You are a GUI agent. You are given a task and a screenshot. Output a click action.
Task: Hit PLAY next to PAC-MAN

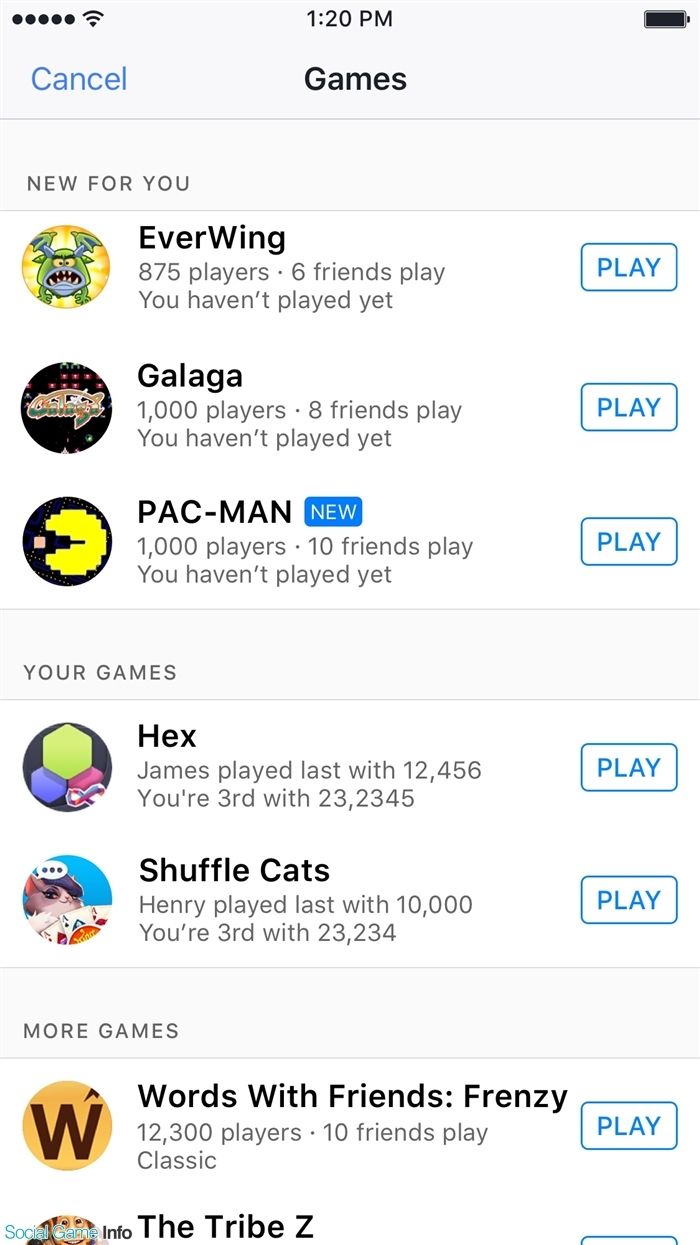click(628, 542)
